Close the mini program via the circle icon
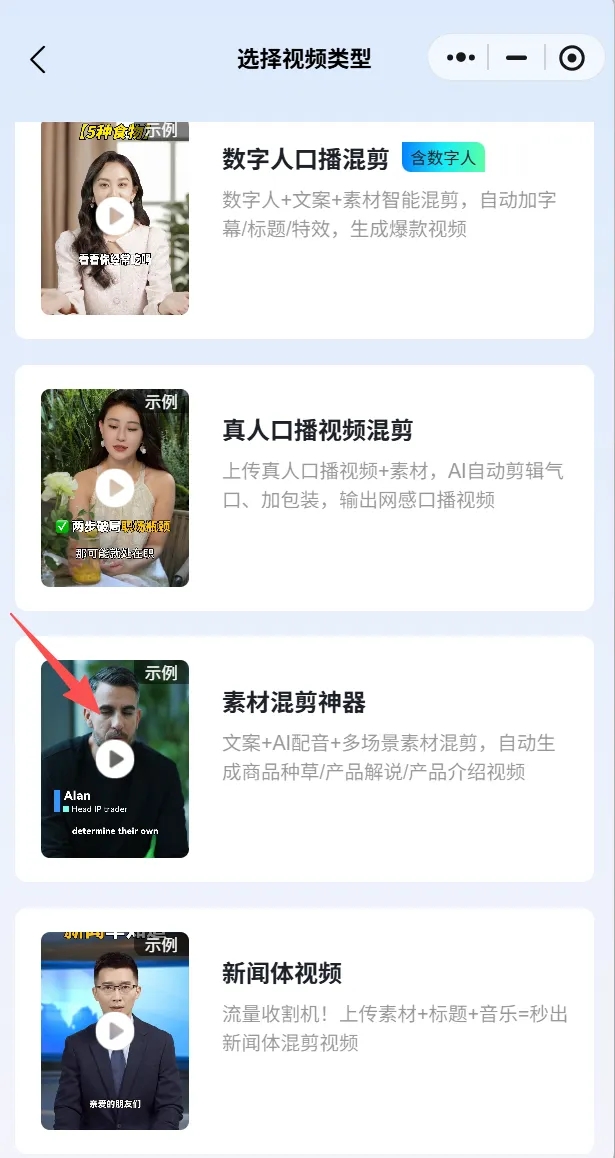Viewport: 615px width, 1158px height. click(x=571, y=58)
